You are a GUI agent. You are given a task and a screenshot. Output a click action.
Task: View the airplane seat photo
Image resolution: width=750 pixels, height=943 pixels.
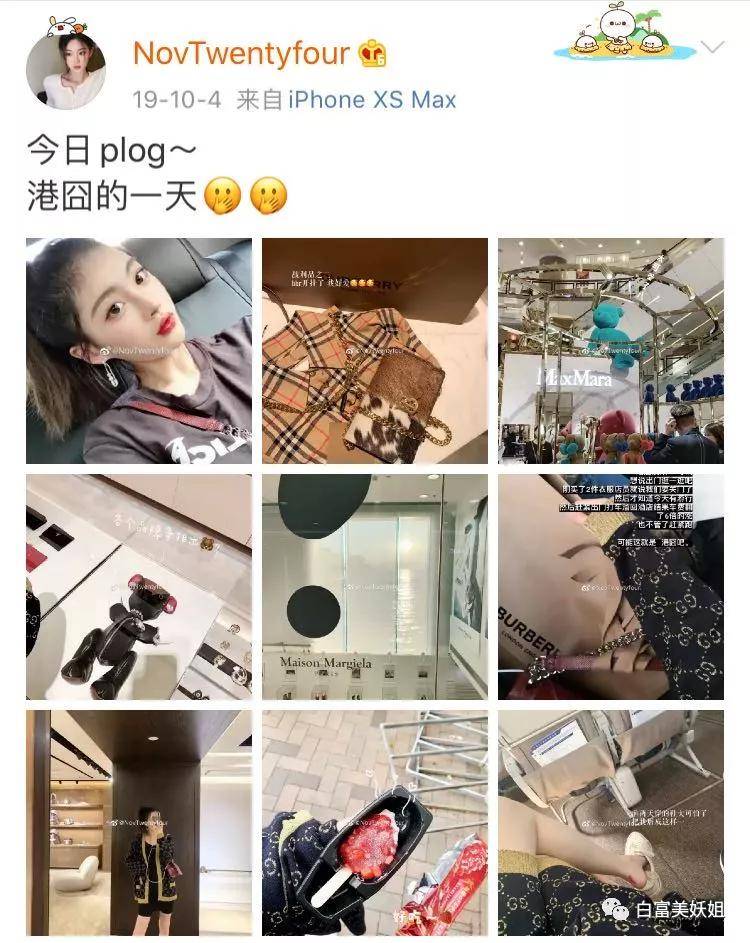click(611, 822)
